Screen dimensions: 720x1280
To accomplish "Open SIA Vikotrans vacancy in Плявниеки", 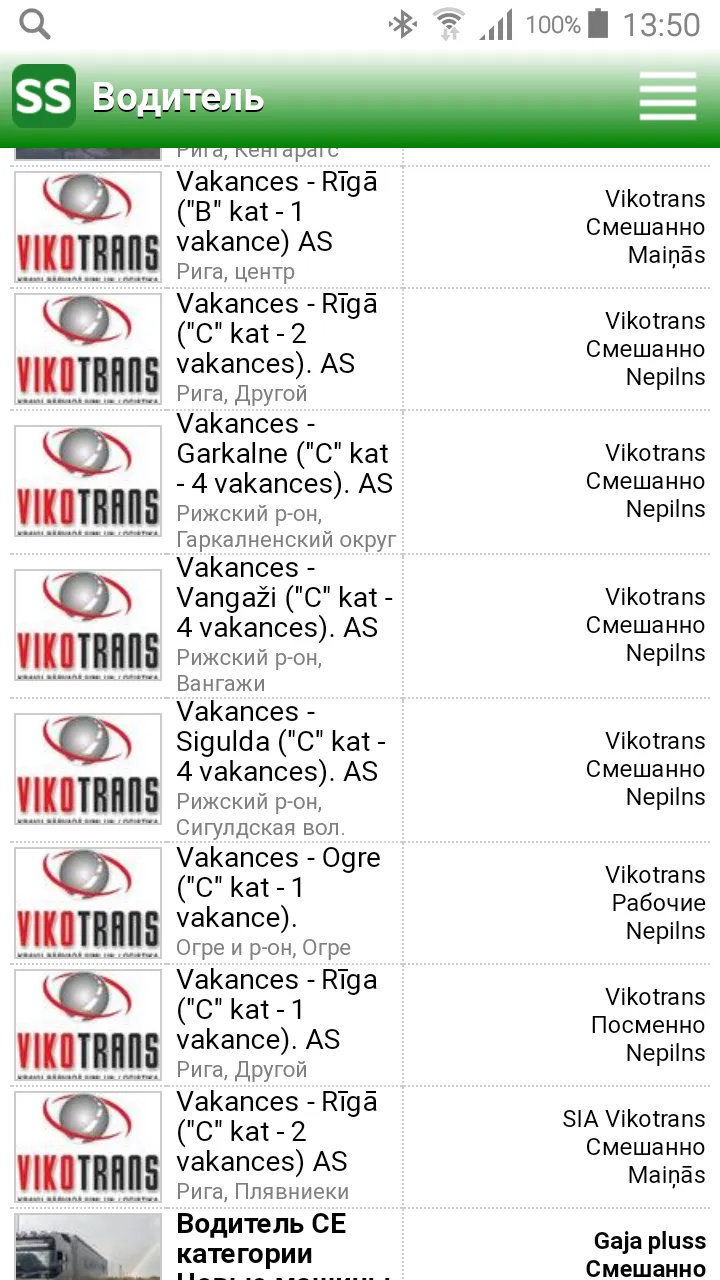I will pyautogui.click(x=360, y=1147).
